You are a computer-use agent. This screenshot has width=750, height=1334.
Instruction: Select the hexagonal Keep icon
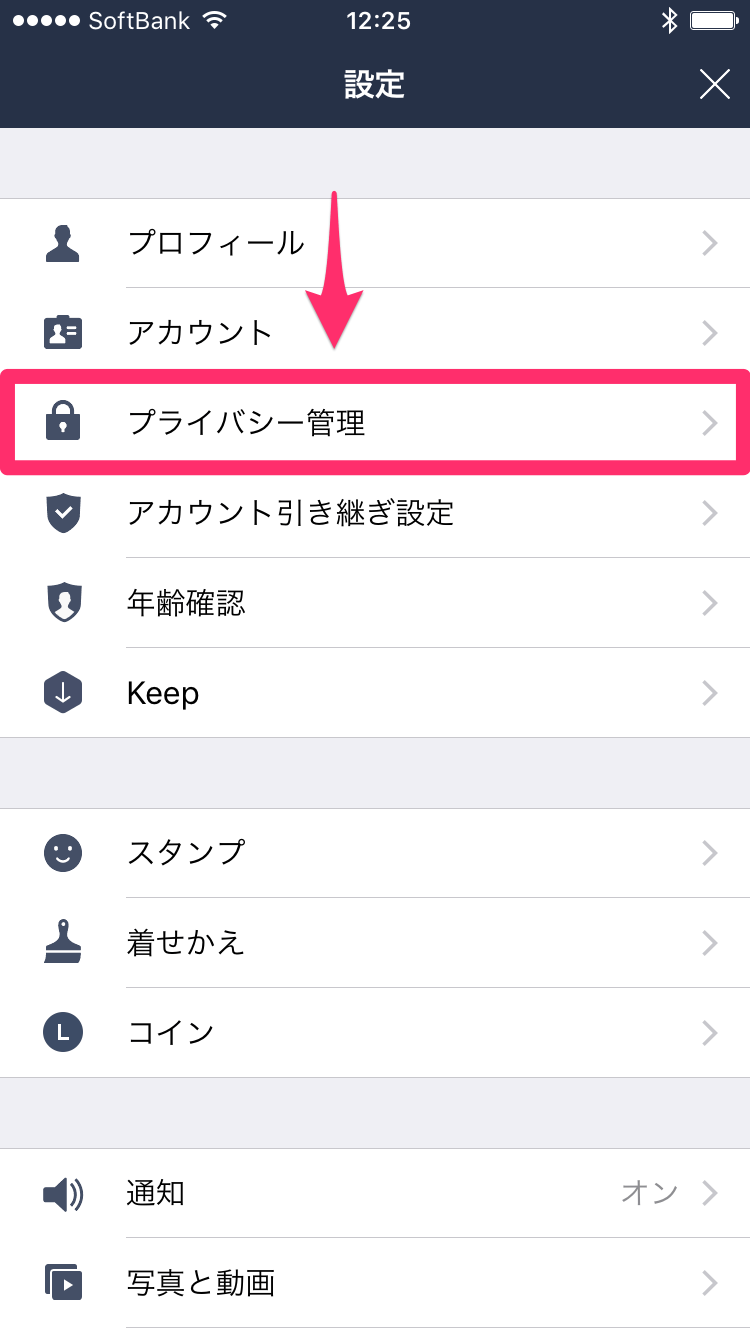tap(63, 693)
